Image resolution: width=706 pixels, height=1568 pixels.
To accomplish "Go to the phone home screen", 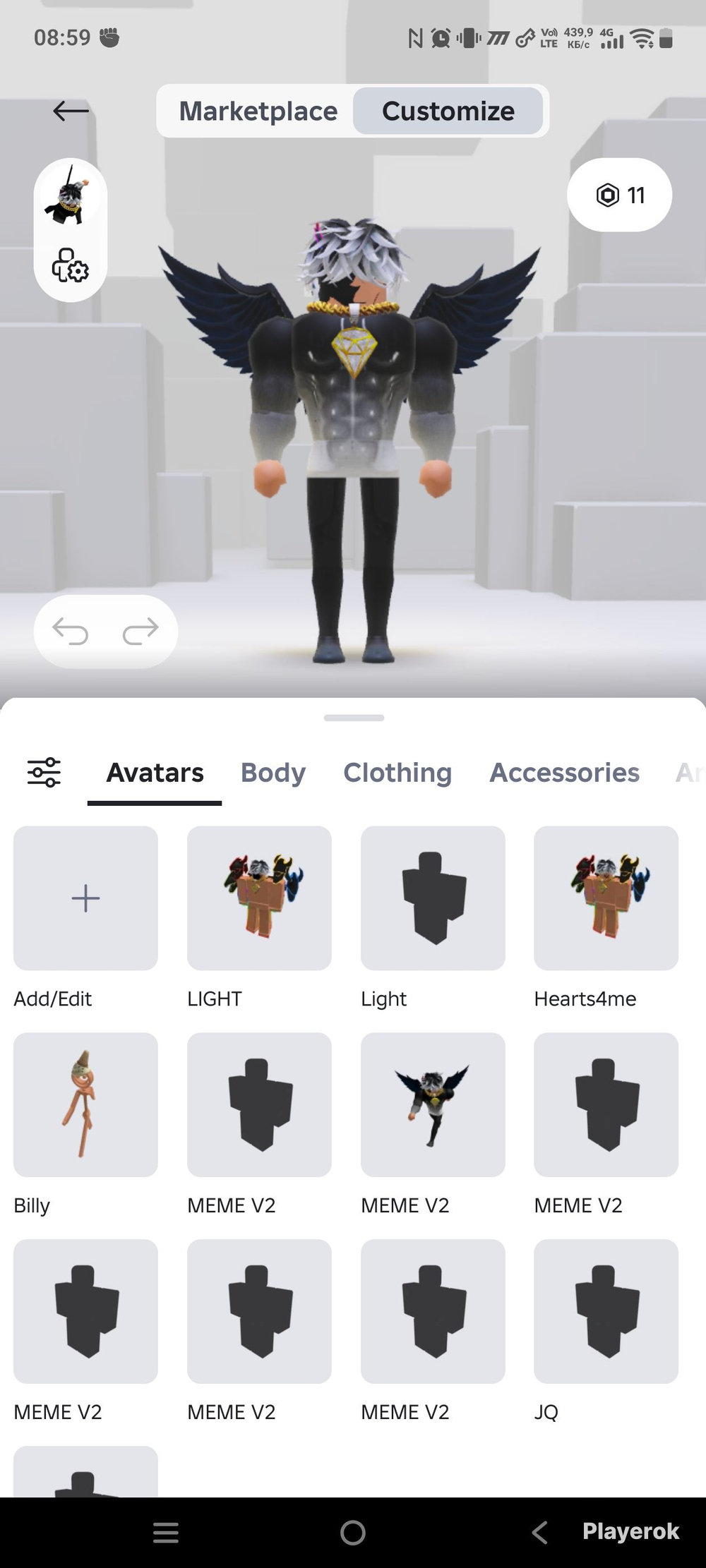I will click(x=352, y=1533).
